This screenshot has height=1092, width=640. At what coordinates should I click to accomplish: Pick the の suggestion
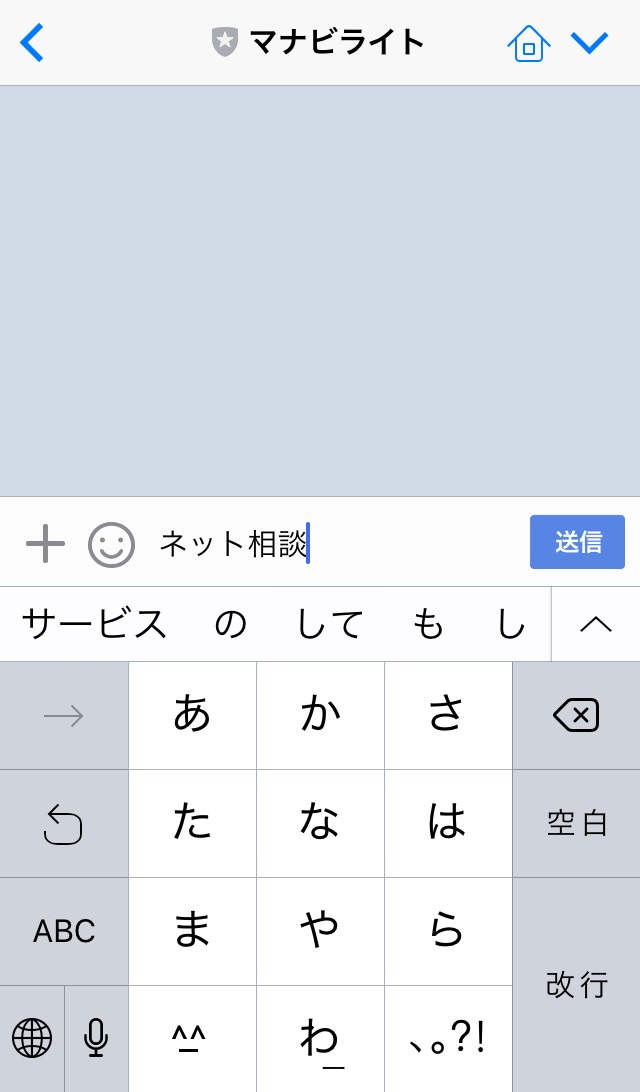click(x=231, y=624)
